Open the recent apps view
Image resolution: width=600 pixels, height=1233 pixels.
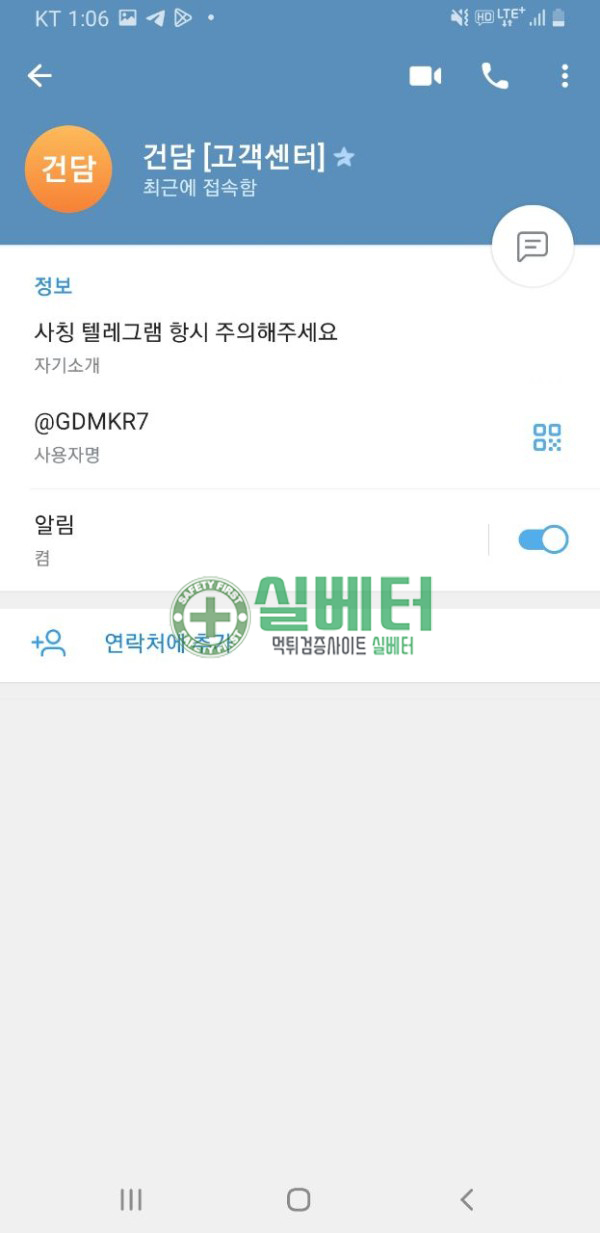(131, 1199)
